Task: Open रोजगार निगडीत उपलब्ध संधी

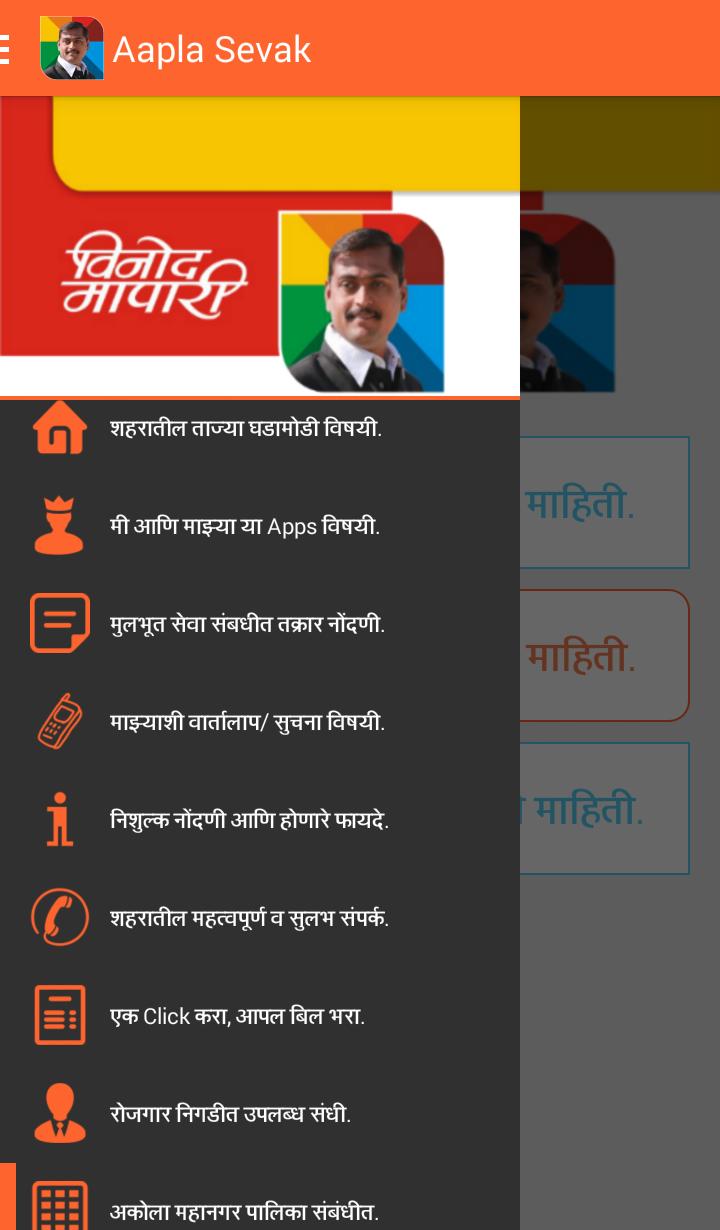Action: tap(230, 1114)
